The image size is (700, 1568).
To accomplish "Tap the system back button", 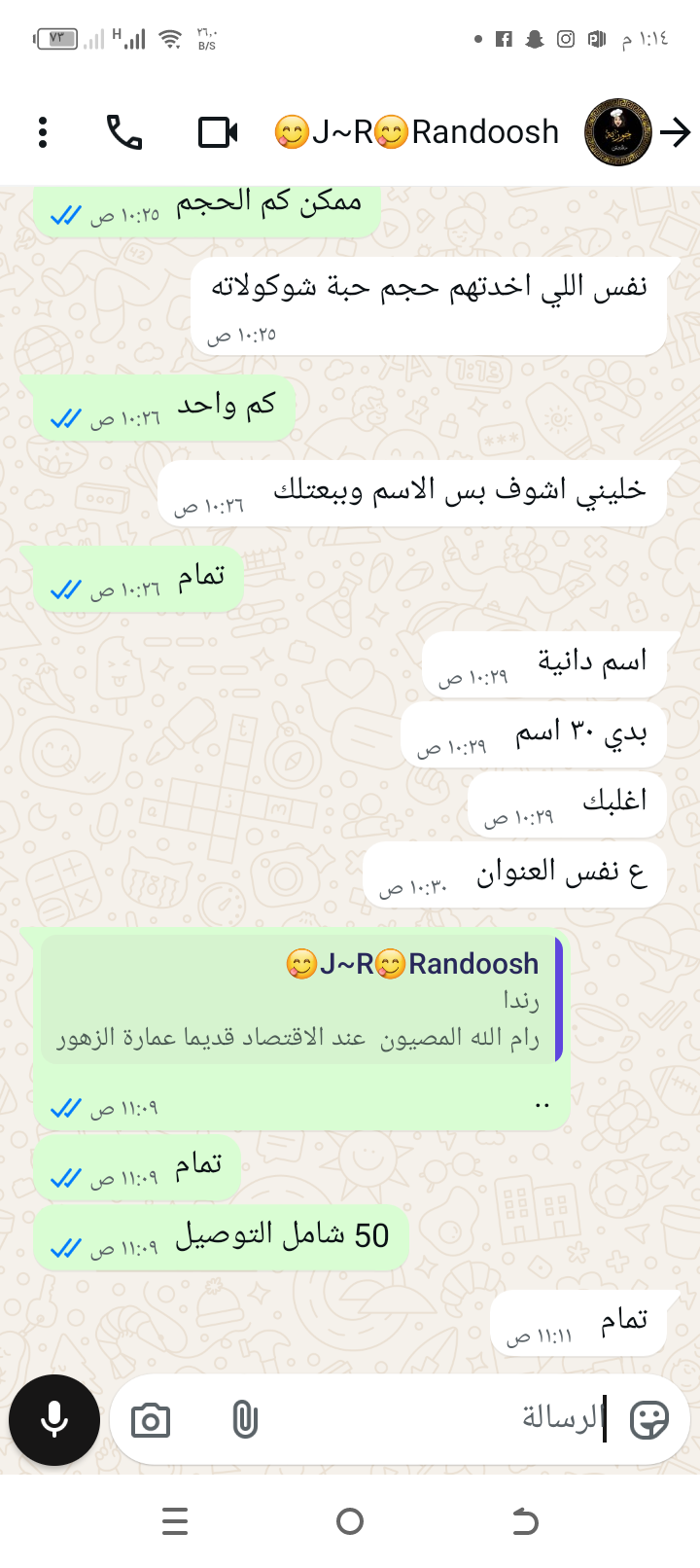I will pyautogui.click(x=525, y=1520).
